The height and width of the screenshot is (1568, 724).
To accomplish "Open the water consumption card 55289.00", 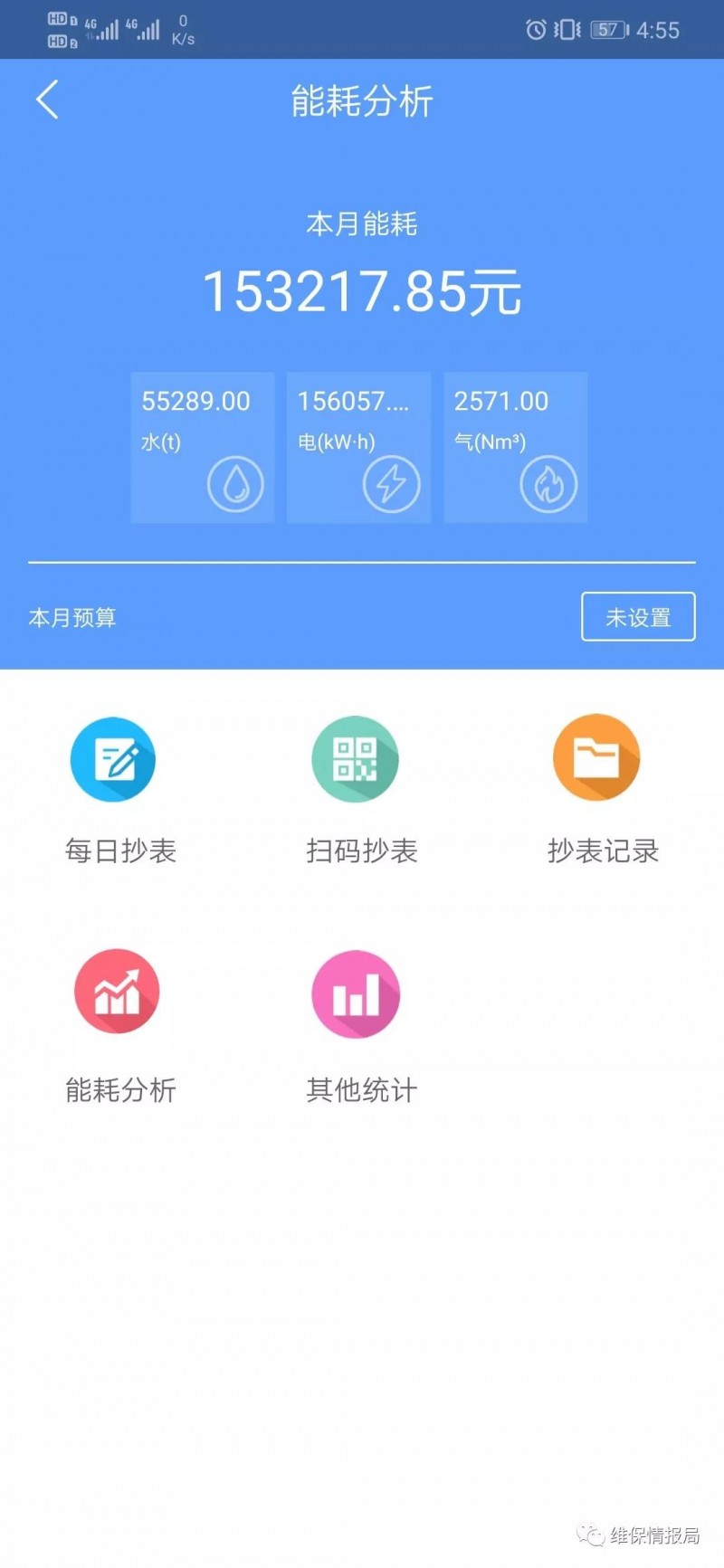I will tap(203, 447).
